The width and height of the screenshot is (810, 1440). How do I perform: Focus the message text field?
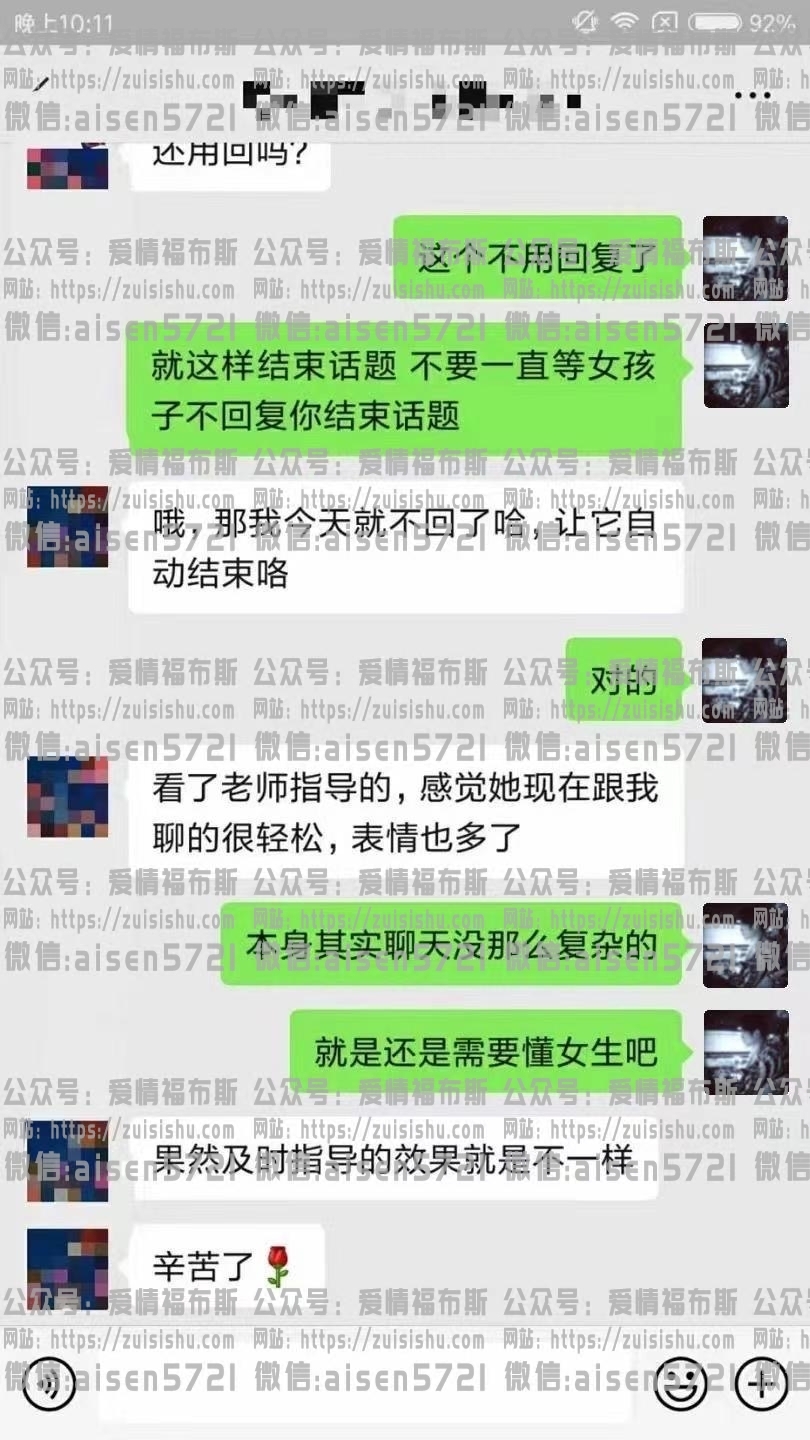tap(365, 1385)
